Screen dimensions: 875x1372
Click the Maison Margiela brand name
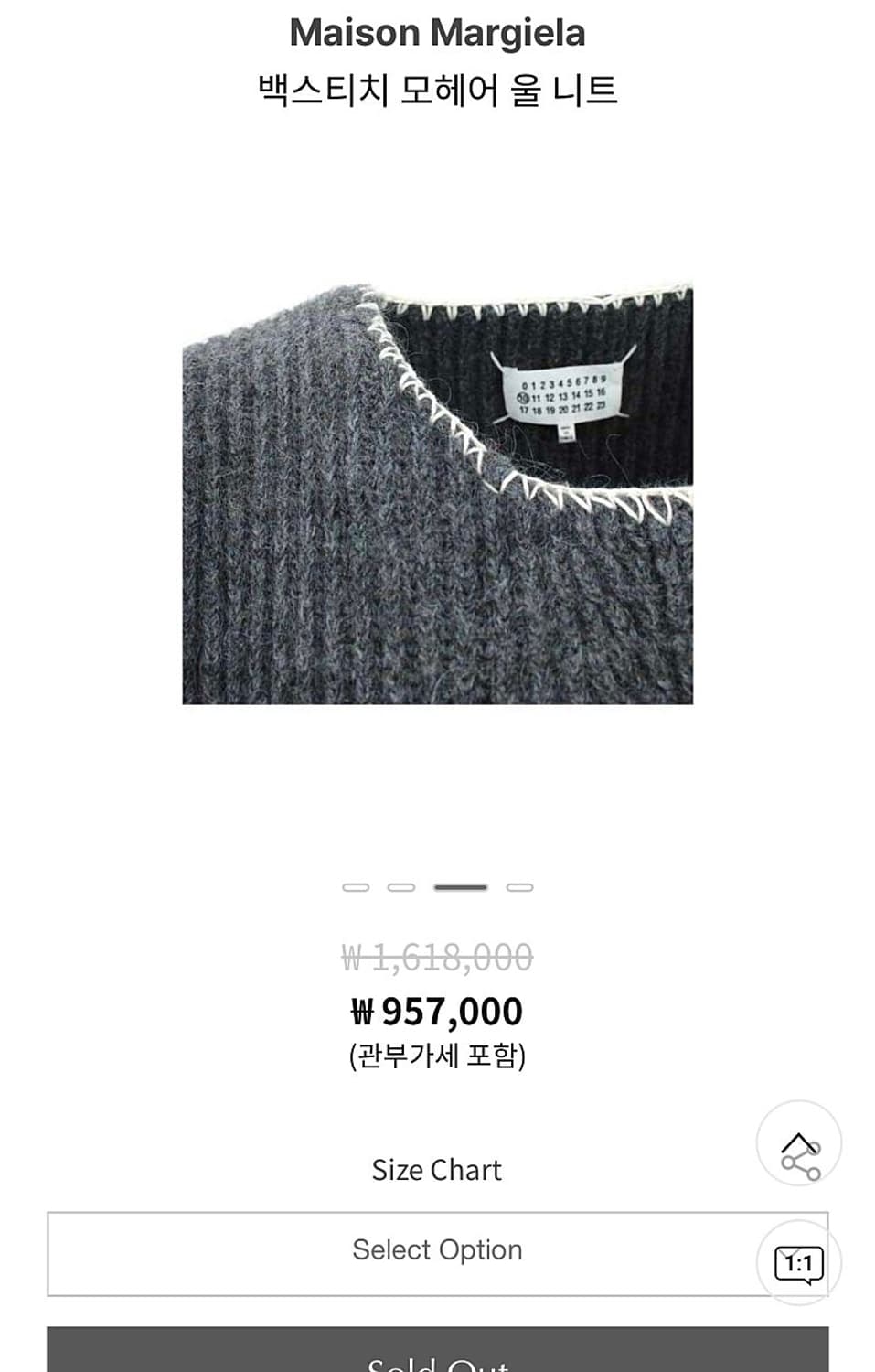pos(437,33)
